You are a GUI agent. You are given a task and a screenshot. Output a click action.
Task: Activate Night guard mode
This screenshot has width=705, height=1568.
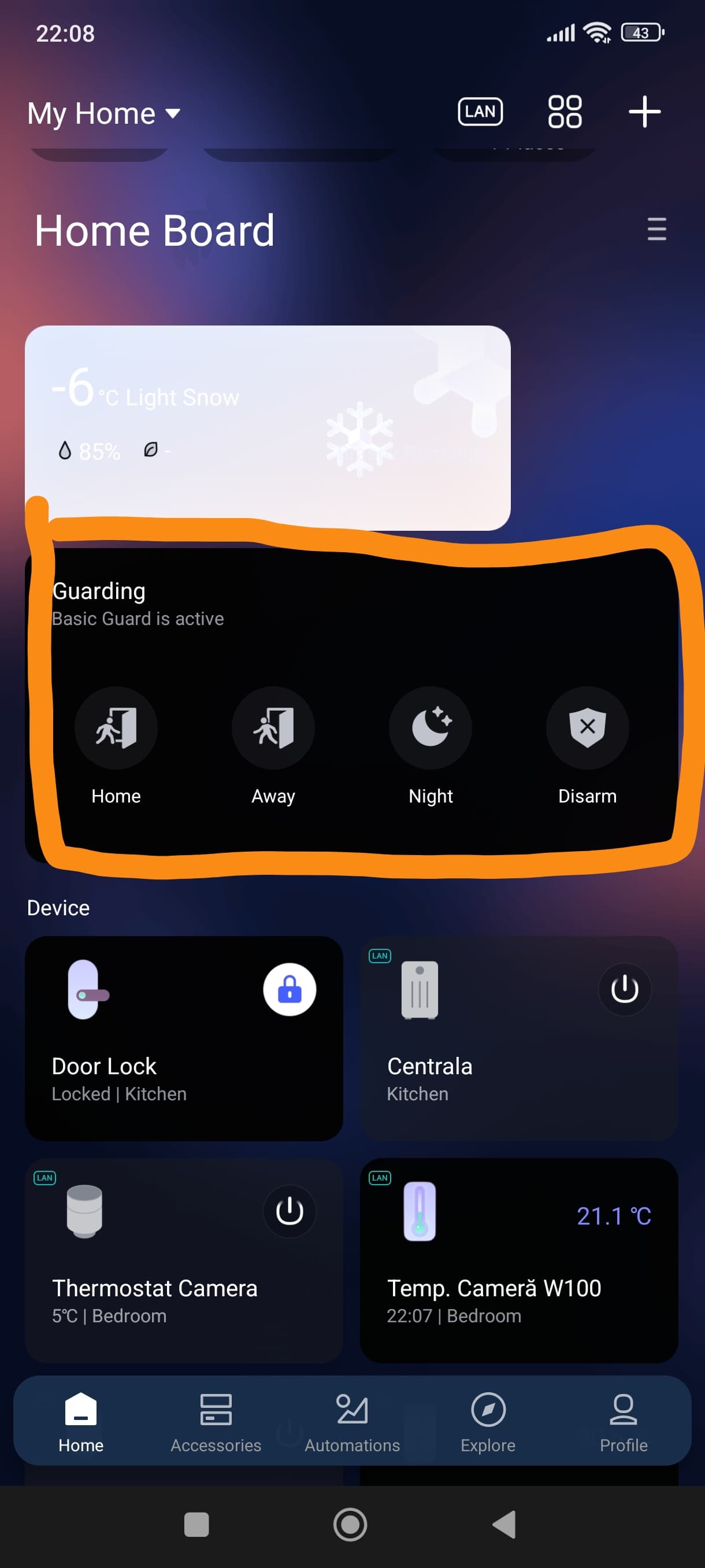point(430,728)
